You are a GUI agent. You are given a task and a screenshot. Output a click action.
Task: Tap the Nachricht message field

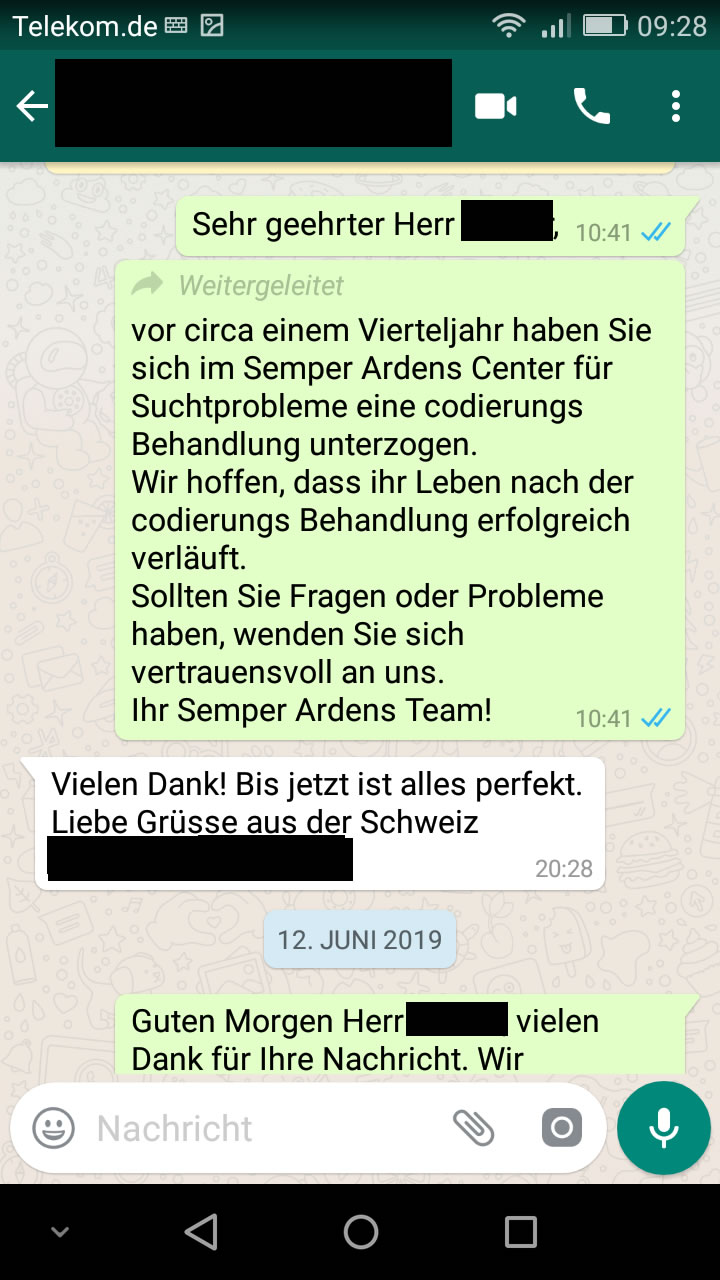pyautogui.click(x=260, y=1129)
